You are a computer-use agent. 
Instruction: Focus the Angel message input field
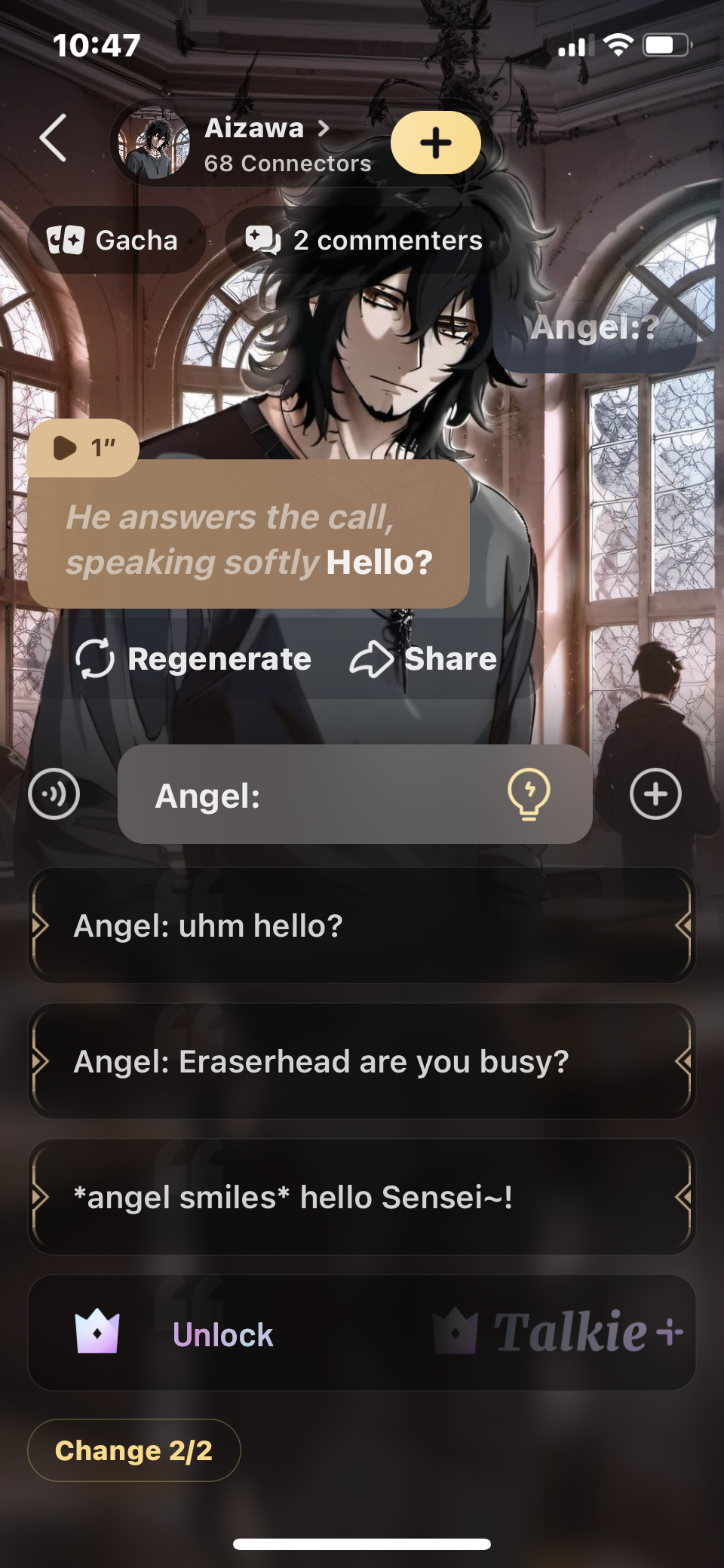click(x=317, y=795)
